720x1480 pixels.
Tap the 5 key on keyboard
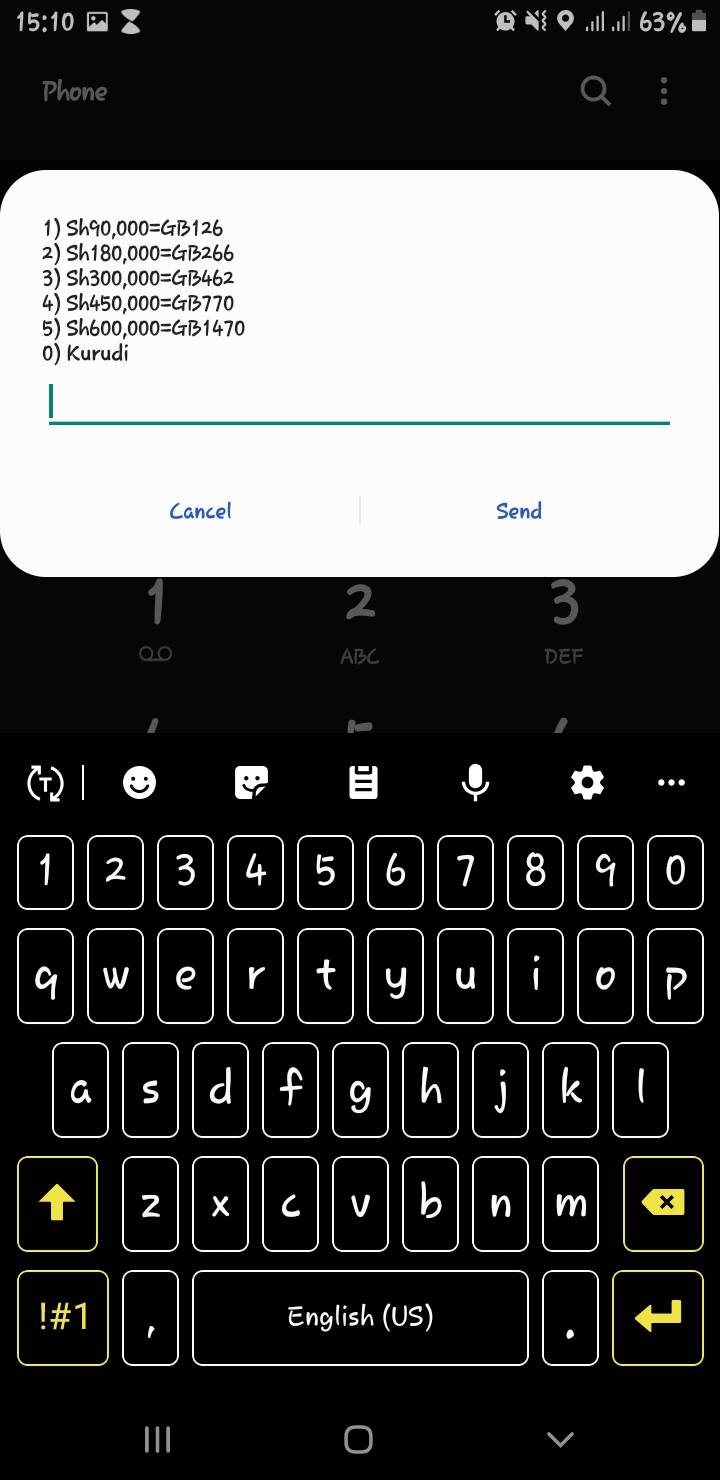[325, 872]
